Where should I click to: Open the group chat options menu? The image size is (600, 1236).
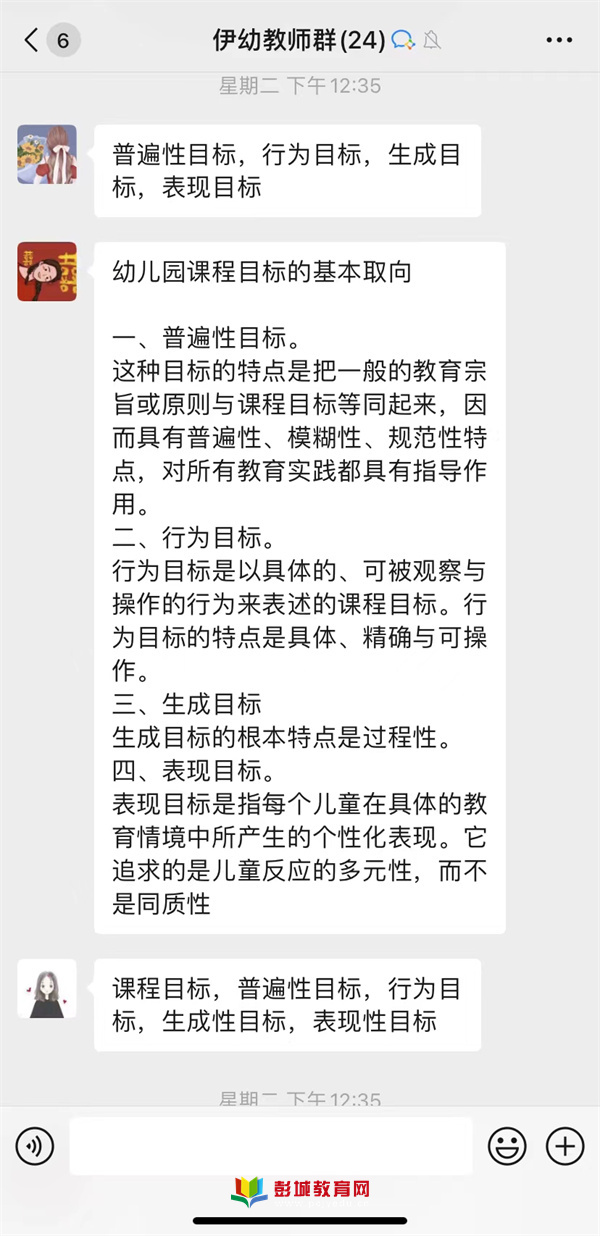(559, 40)
